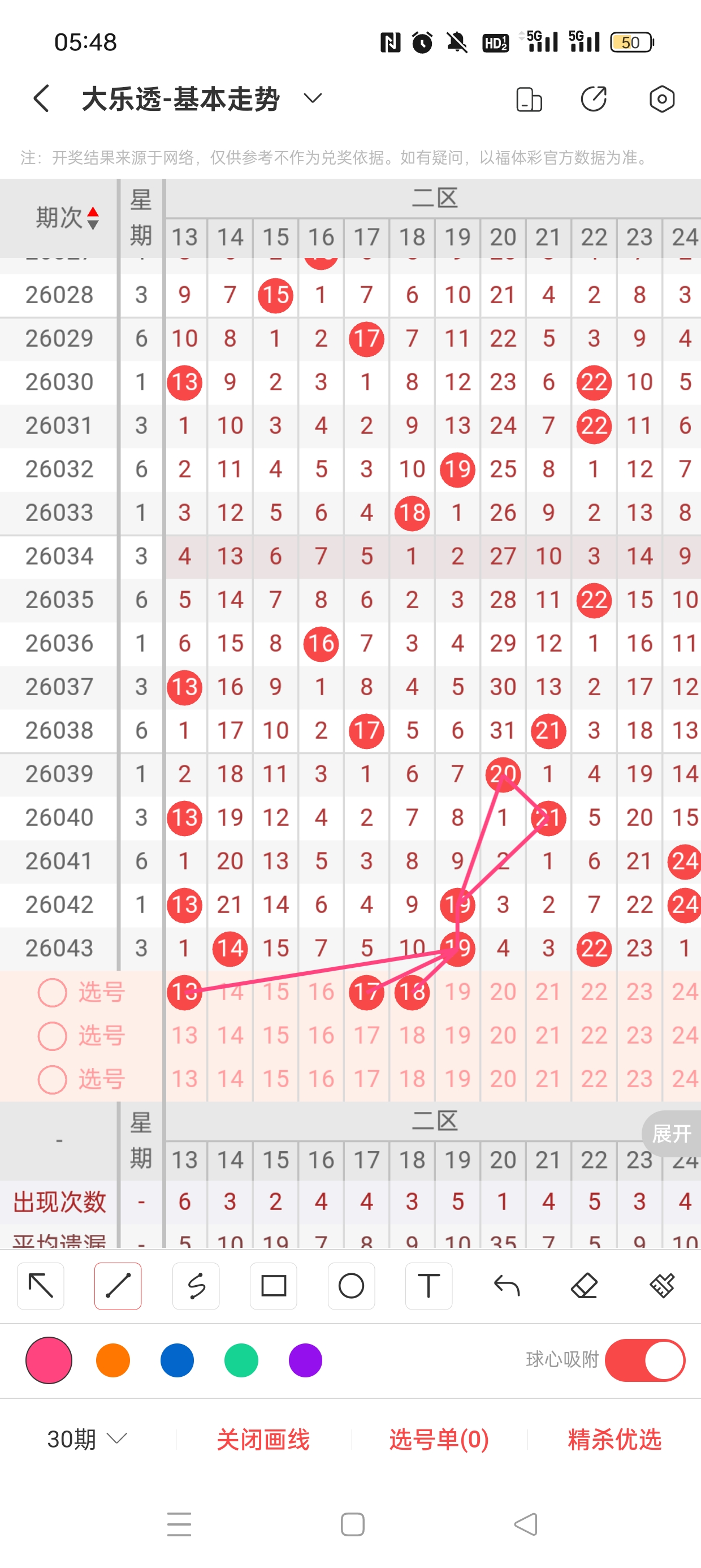
Task: Go back from the trend chart
Action: 41,98
